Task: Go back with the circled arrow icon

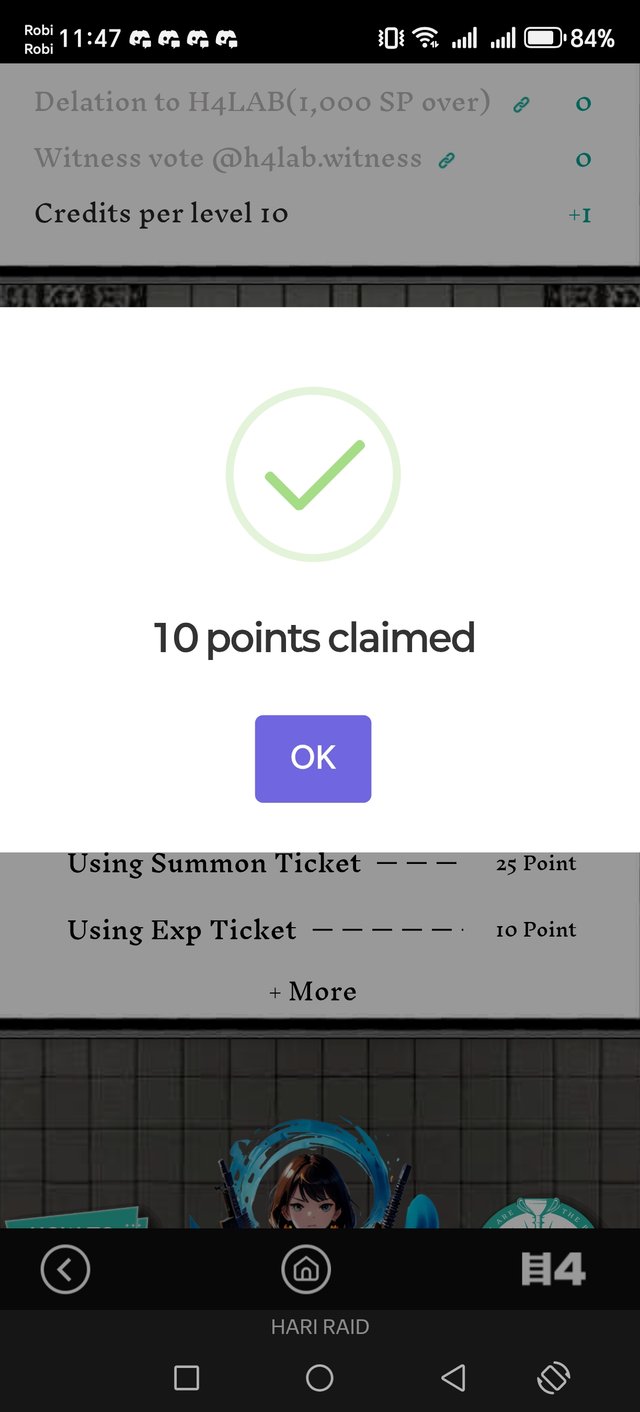Action: [65, 1270]
